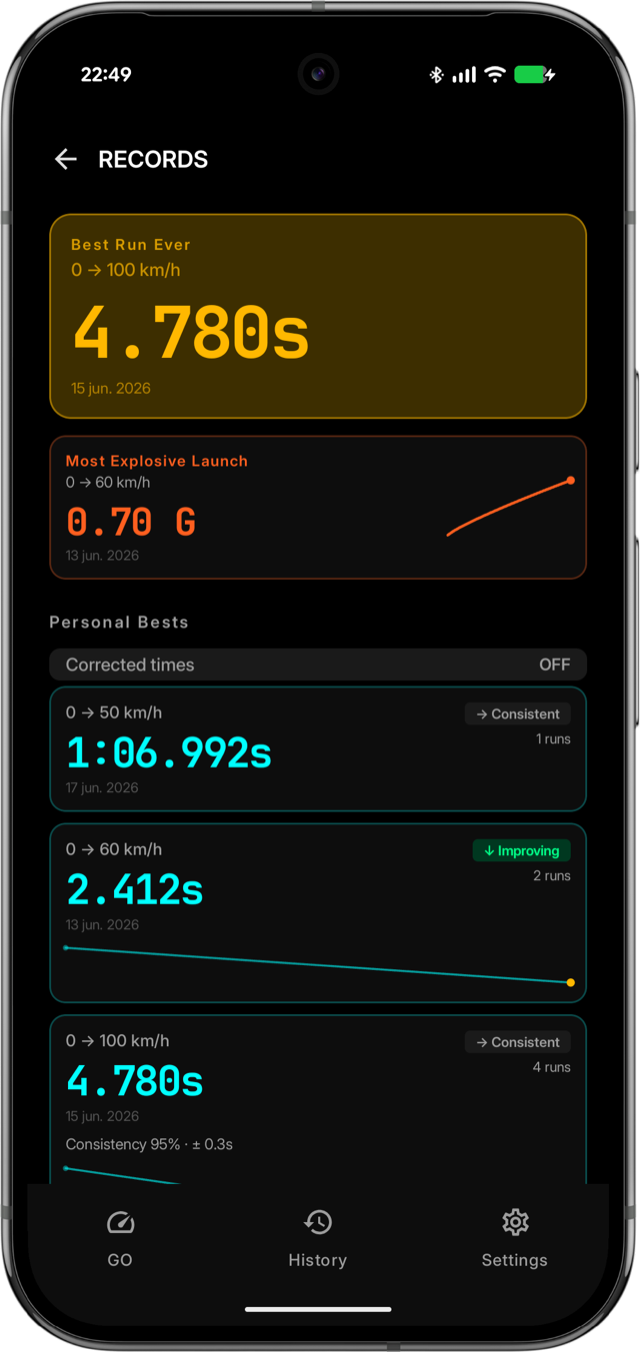The height and width of the screenshot is (1352, 640).
Task: Switch to the History tab
Action: [x=318, y=1238]
